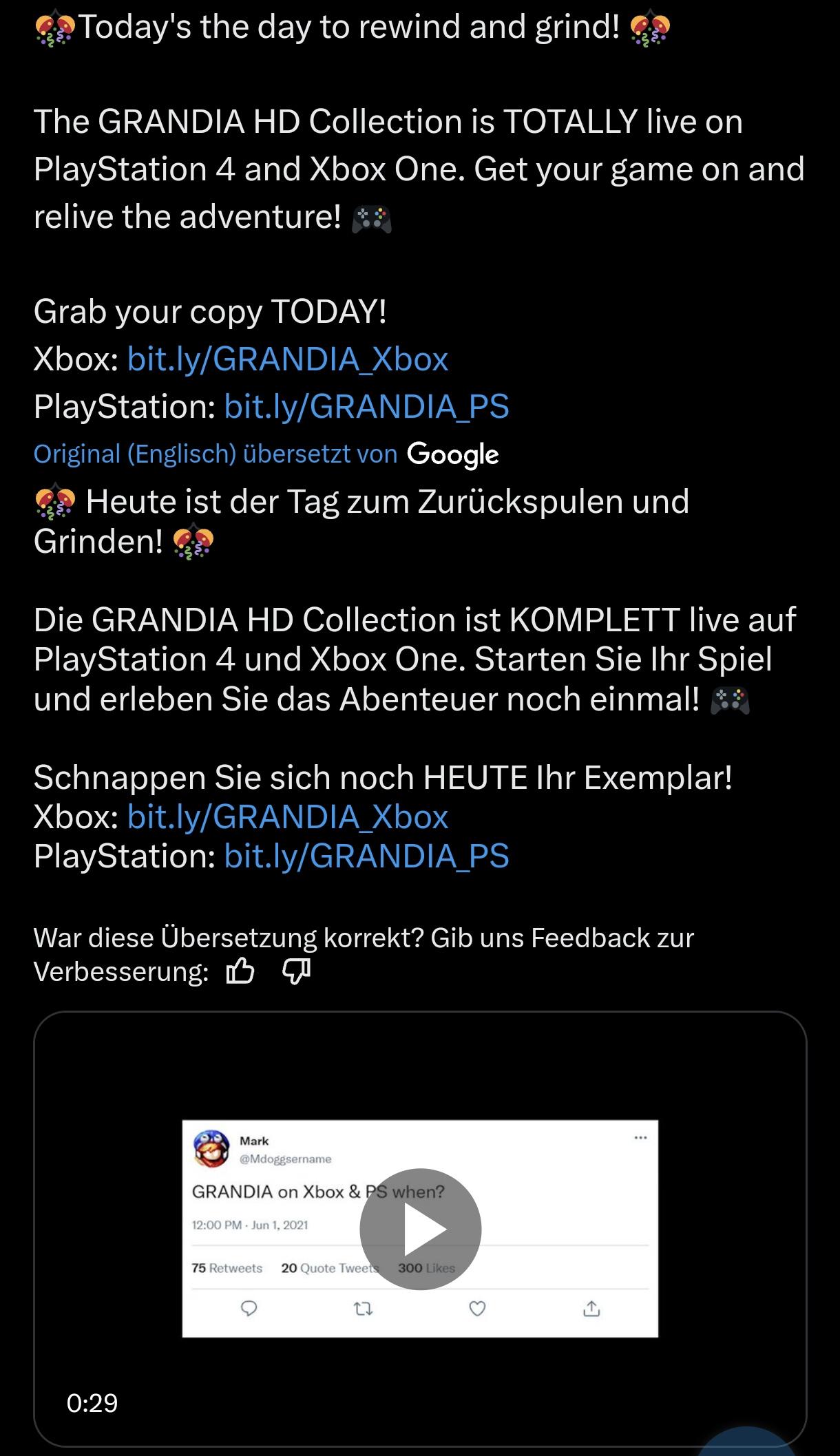Rate the translation with thumbs down
This screenshot has width=840, height=1456.
point(297,971)
